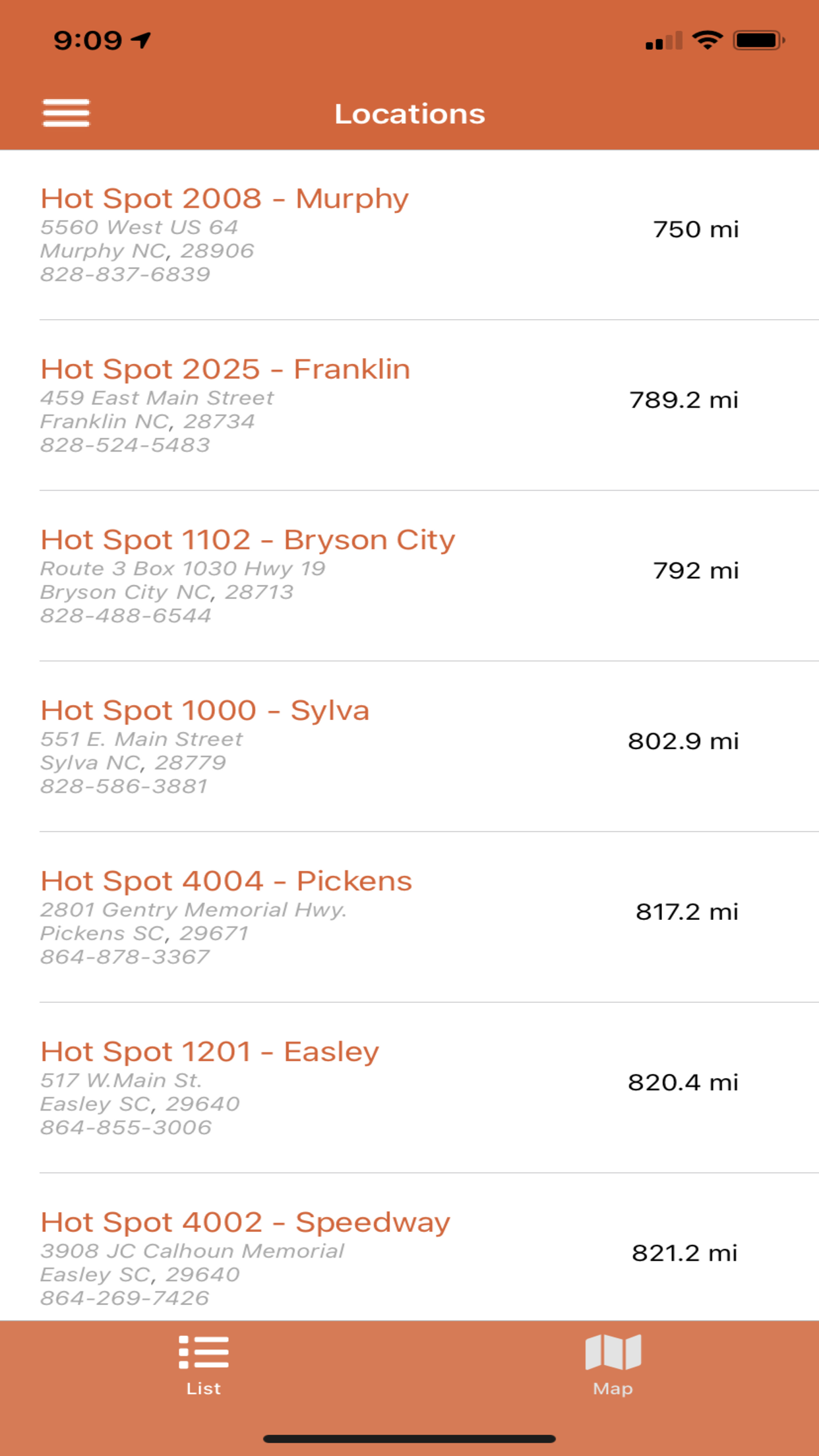Switch to the List tab

(204, 1365)
